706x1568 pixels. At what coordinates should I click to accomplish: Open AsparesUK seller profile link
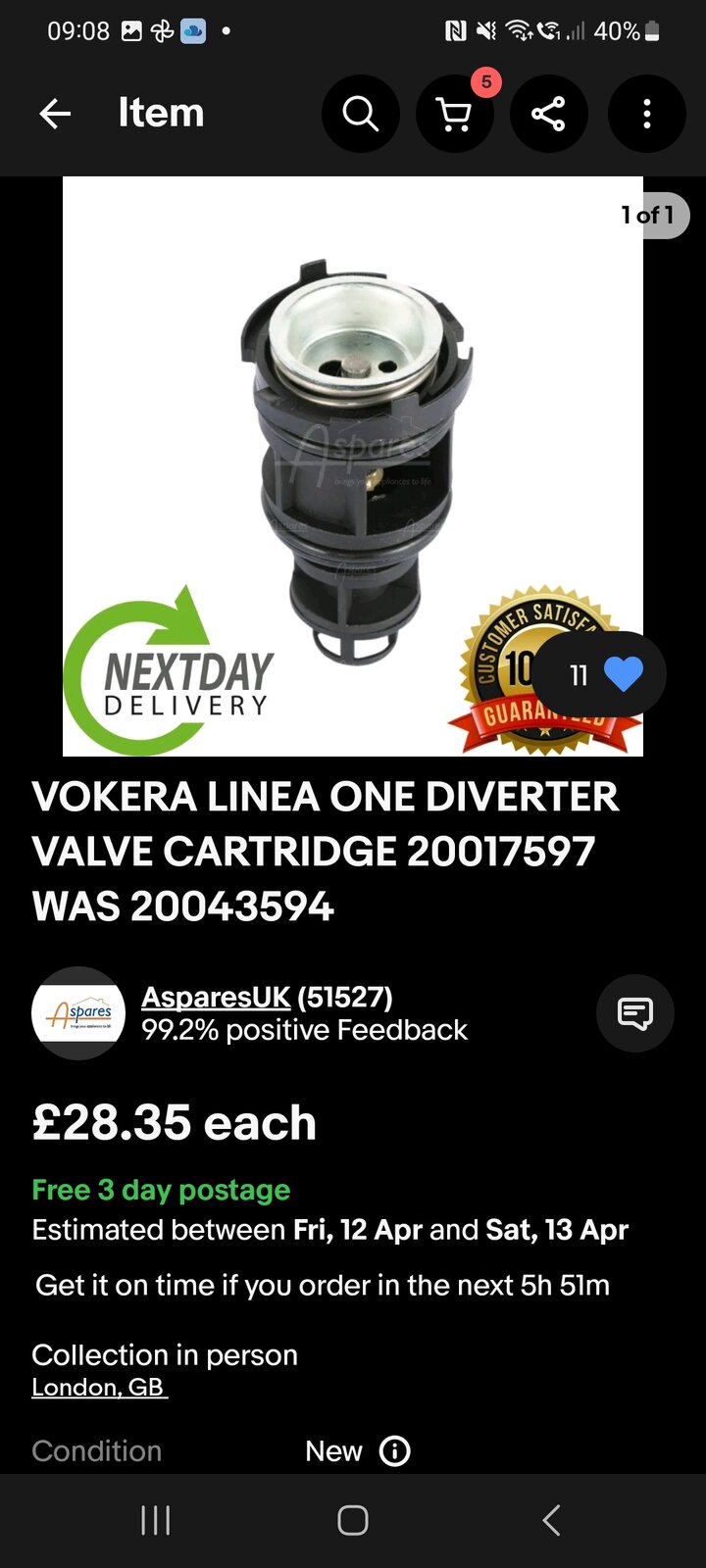(216, 997)
